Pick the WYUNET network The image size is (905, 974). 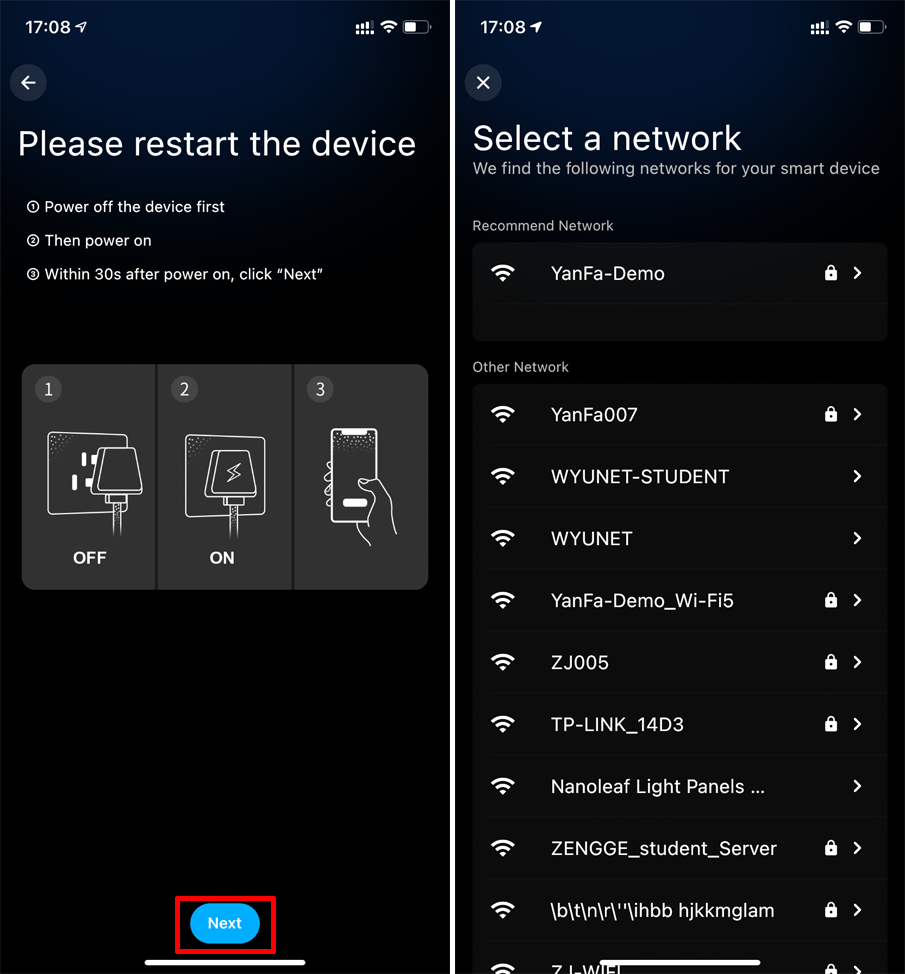point(678,539)
